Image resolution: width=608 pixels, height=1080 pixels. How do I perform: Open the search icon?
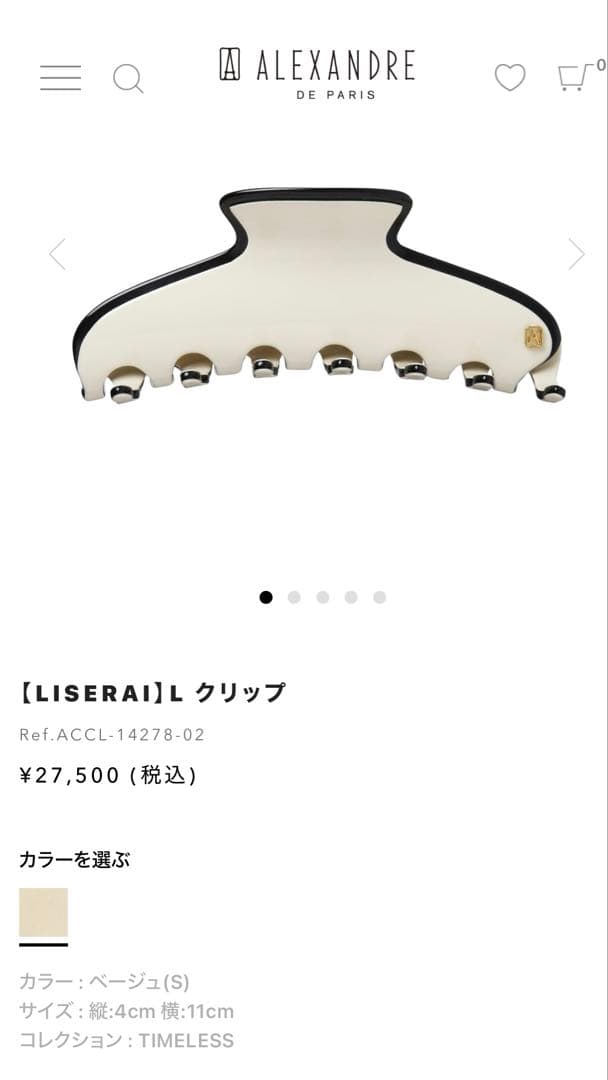[127, 78]
